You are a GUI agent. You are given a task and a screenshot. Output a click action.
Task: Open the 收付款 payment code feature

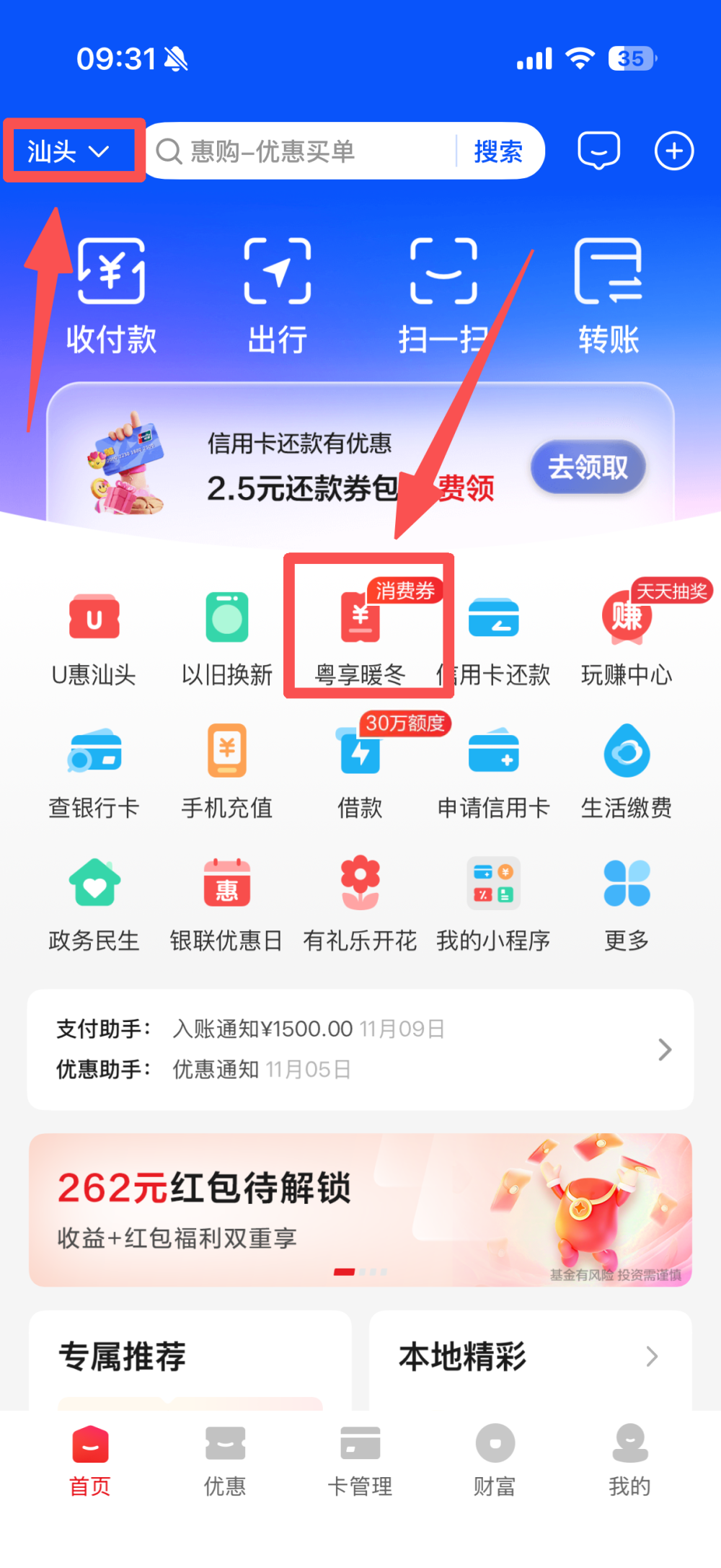[x=111, y=296]
